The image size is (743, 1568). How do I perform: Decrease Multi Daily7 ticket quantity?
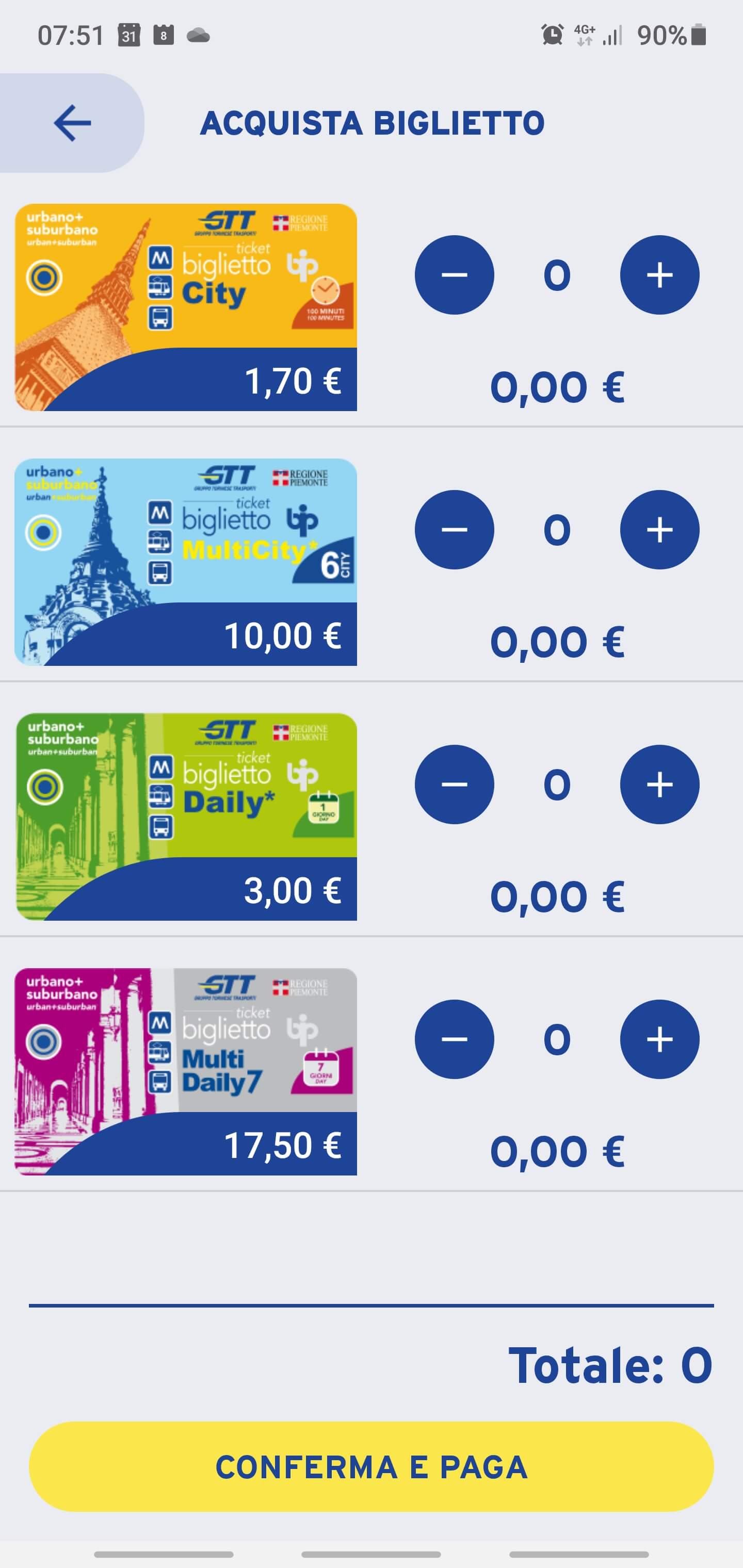point(455,1040)
